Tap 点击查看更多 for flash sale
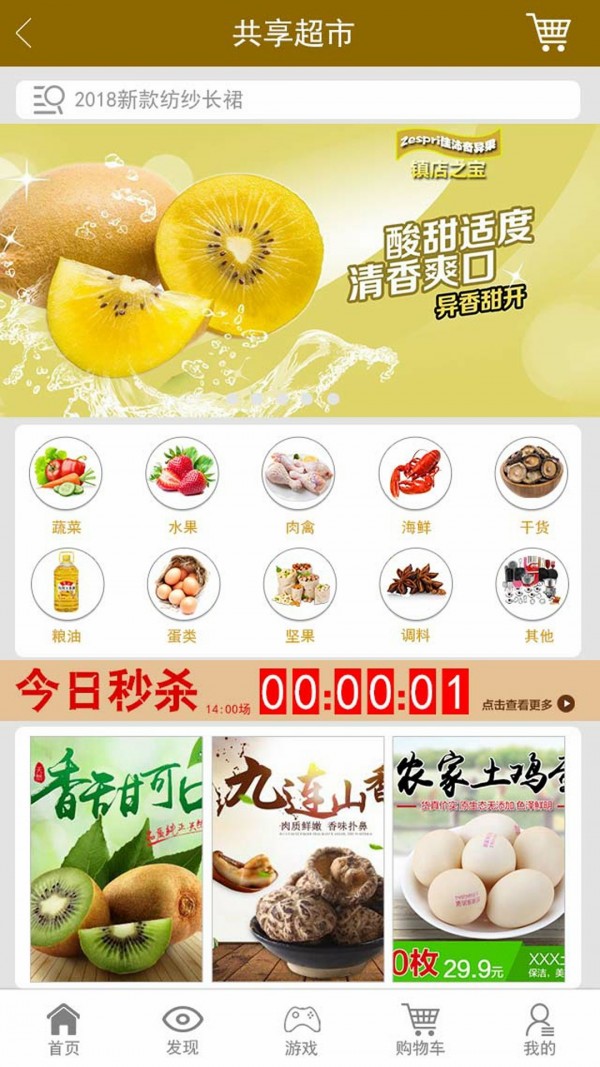The height and width of the screenshot is (1067, 600). pyautogui.click(x=527, y=704)
